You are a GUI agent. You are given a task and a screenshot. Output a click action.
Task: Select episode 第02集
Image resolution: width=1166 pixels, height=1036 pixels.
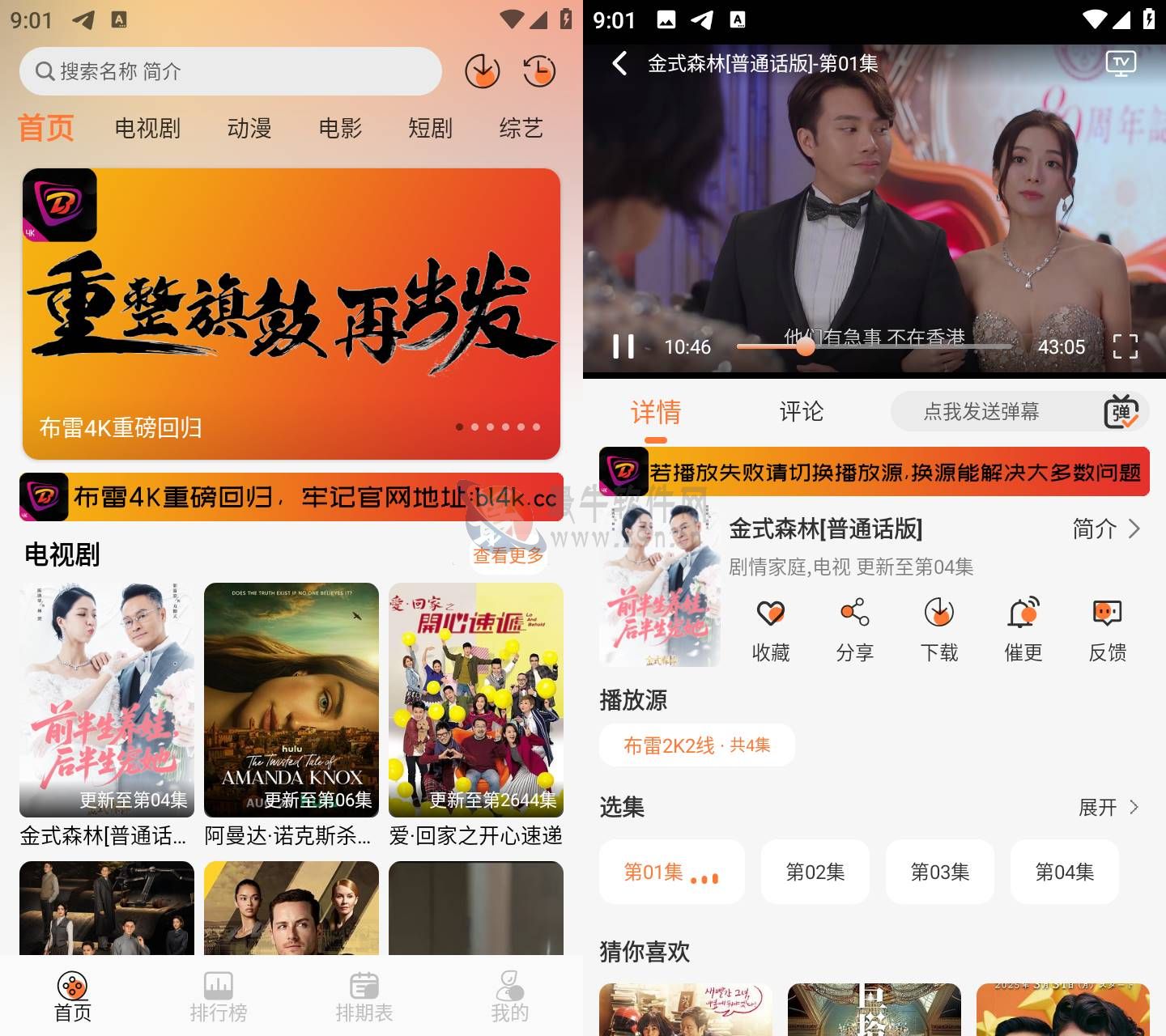pos(815,872)
